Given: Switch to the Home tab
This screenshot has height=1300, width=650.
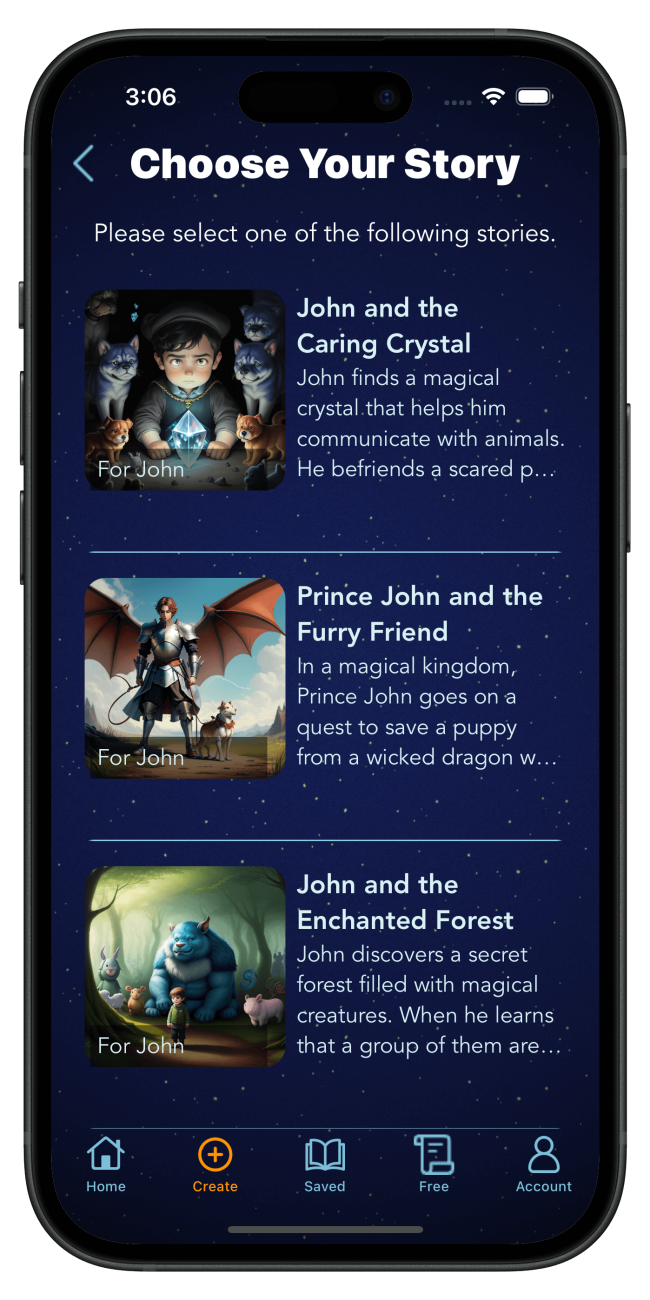Looking at the screenshot, I should click(106, 1164).
